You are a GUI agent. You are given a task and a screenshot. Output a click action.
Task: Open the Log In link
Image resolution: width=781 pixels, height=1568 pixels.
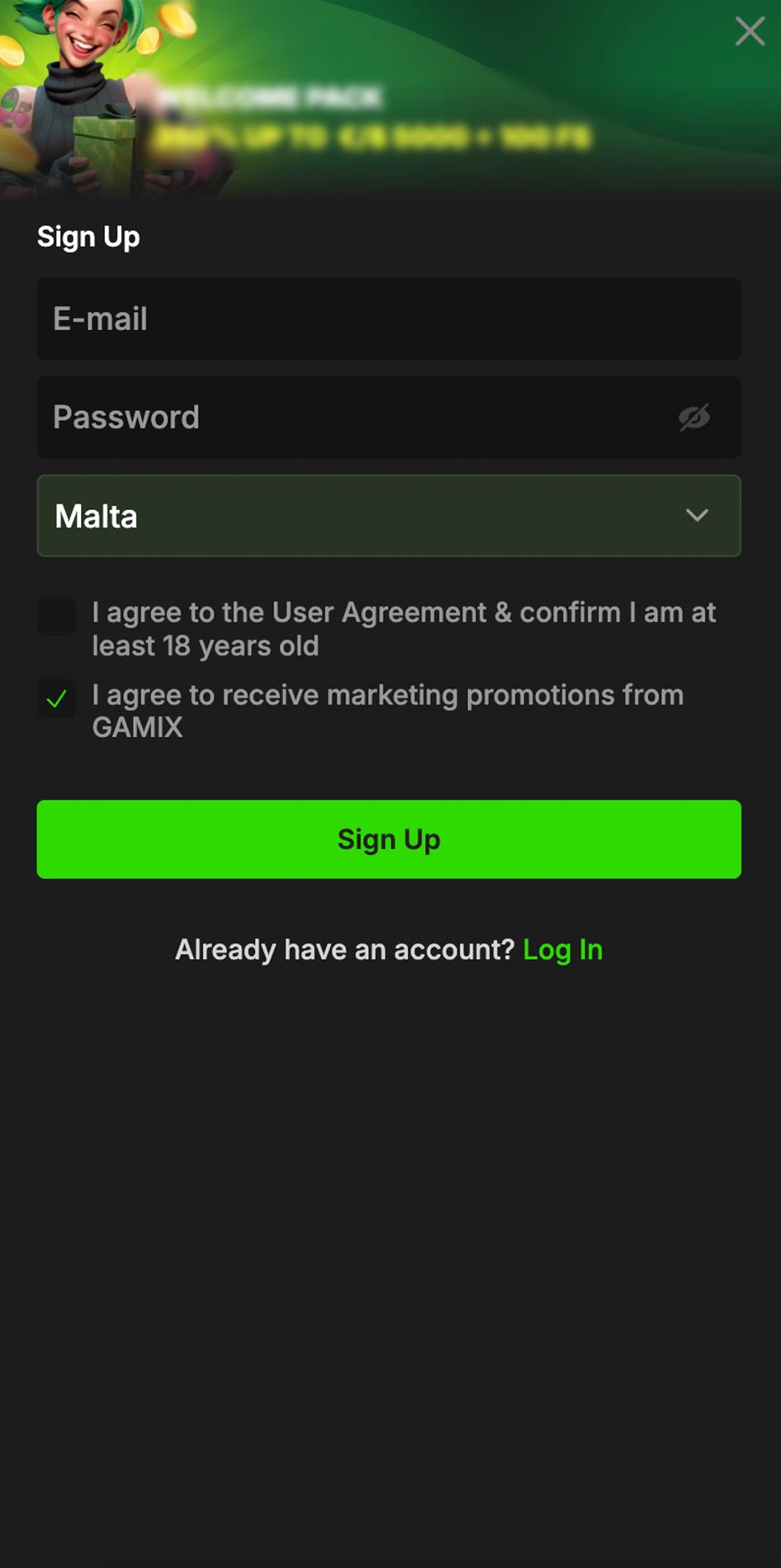(563, 950)
